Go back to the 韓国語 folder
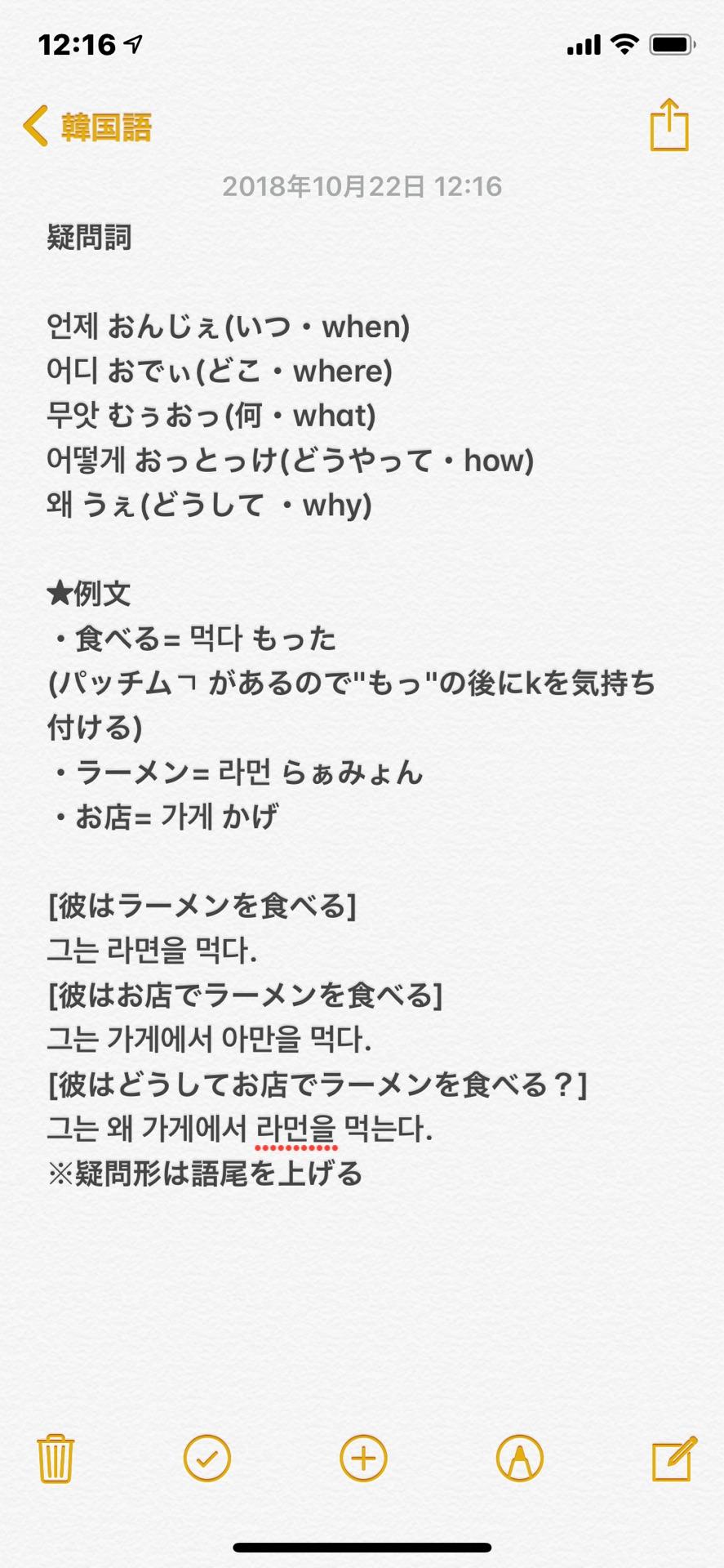 pos(88,127)
